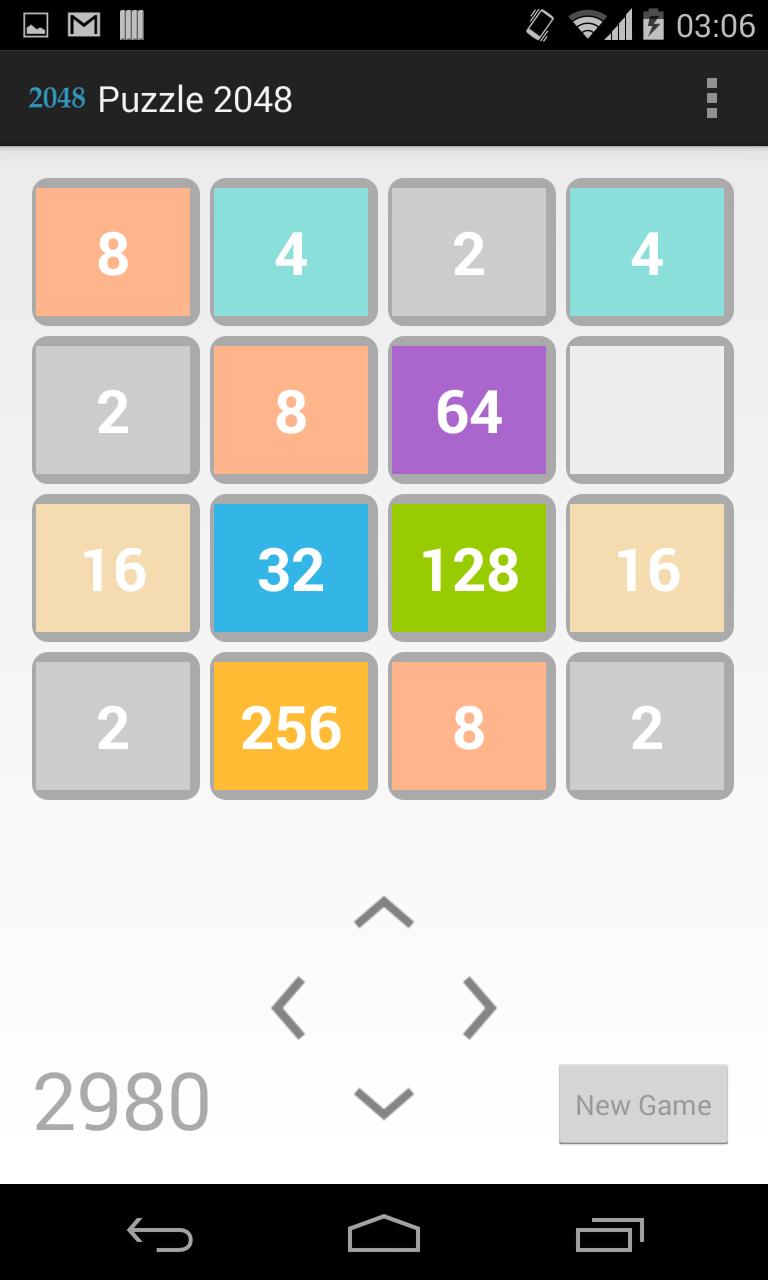
Task: Click the 128 tile on the board
Action: tap(470, 568)
